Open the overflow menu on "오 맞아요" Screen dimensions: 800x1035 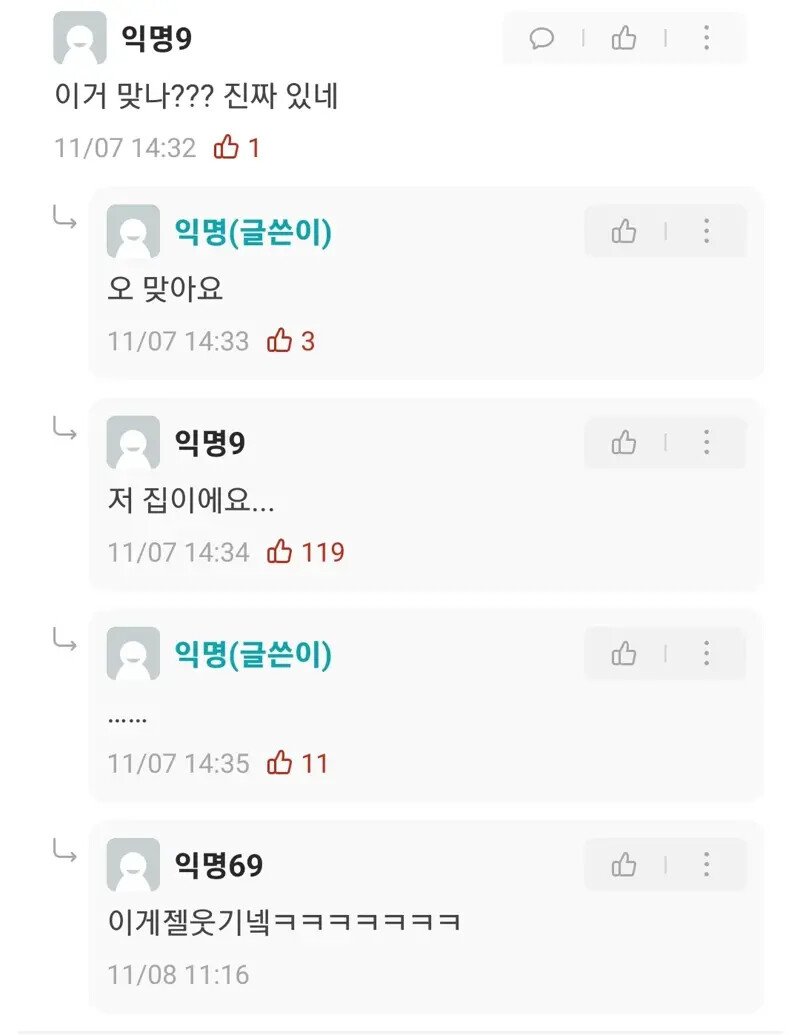706,232
